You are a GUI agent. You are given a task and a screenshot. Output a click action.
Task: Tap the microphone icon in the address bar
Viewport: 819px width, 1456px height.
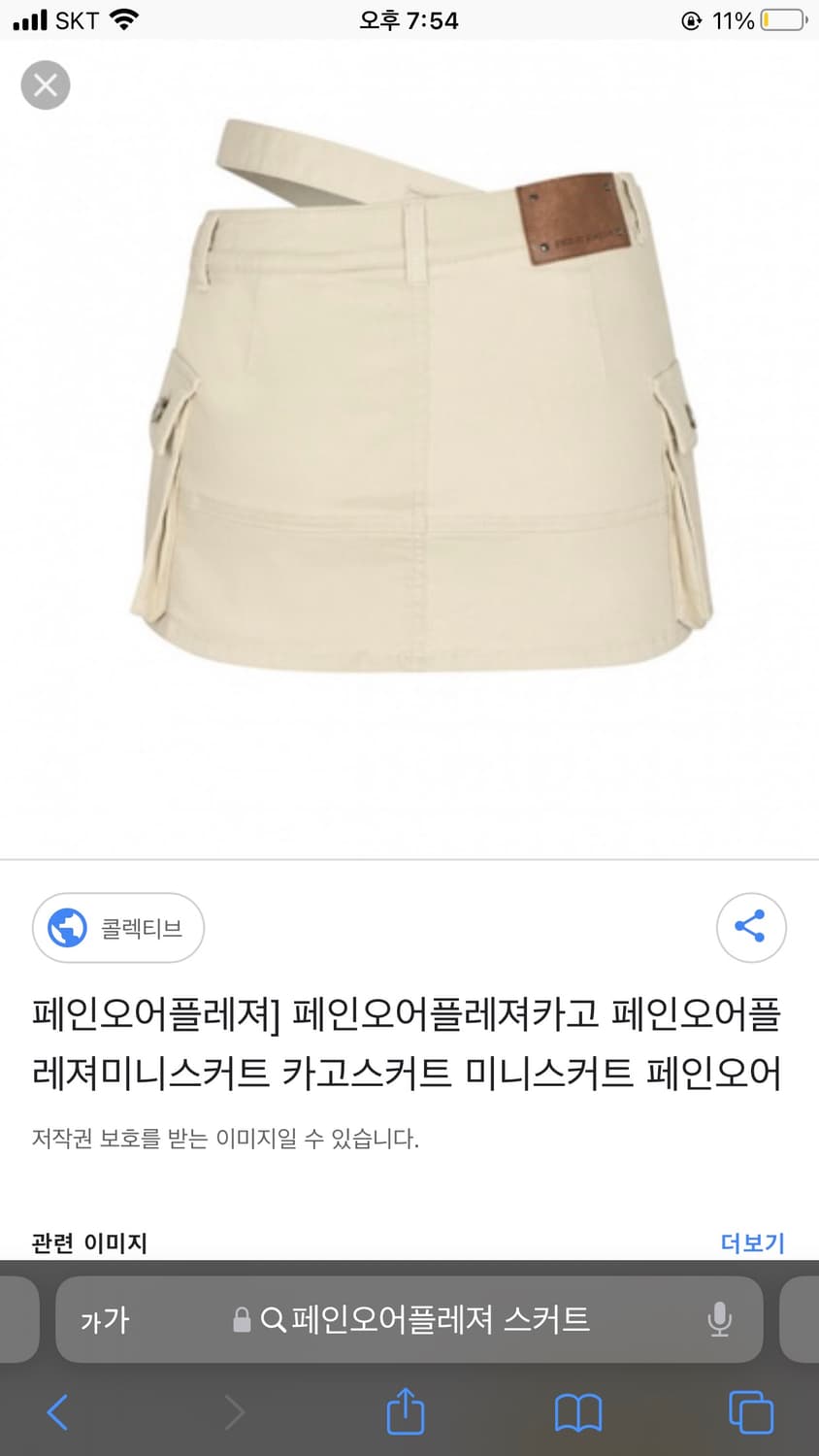coord(720,1320)
